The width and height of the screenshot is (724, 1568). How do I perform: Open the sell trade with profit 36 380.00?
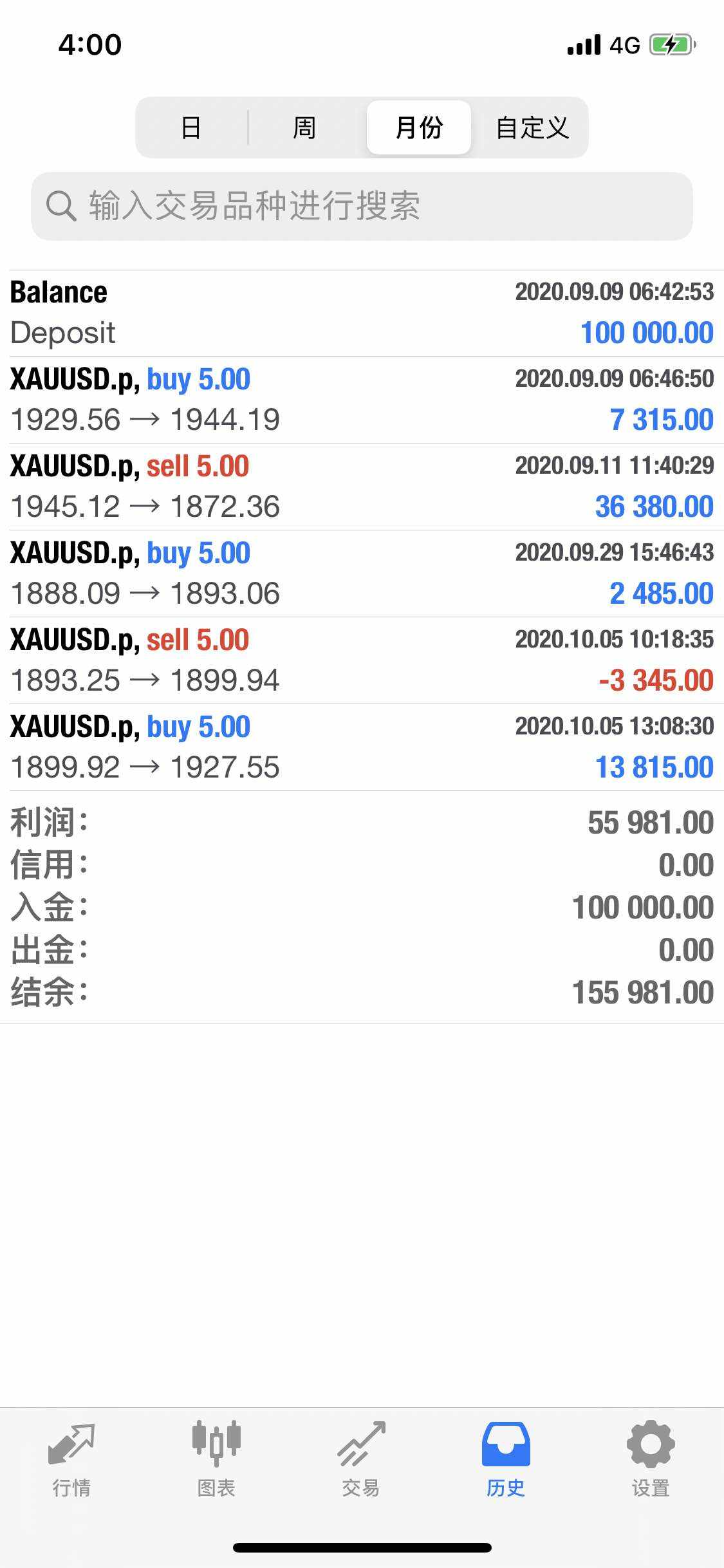point(362,487)
